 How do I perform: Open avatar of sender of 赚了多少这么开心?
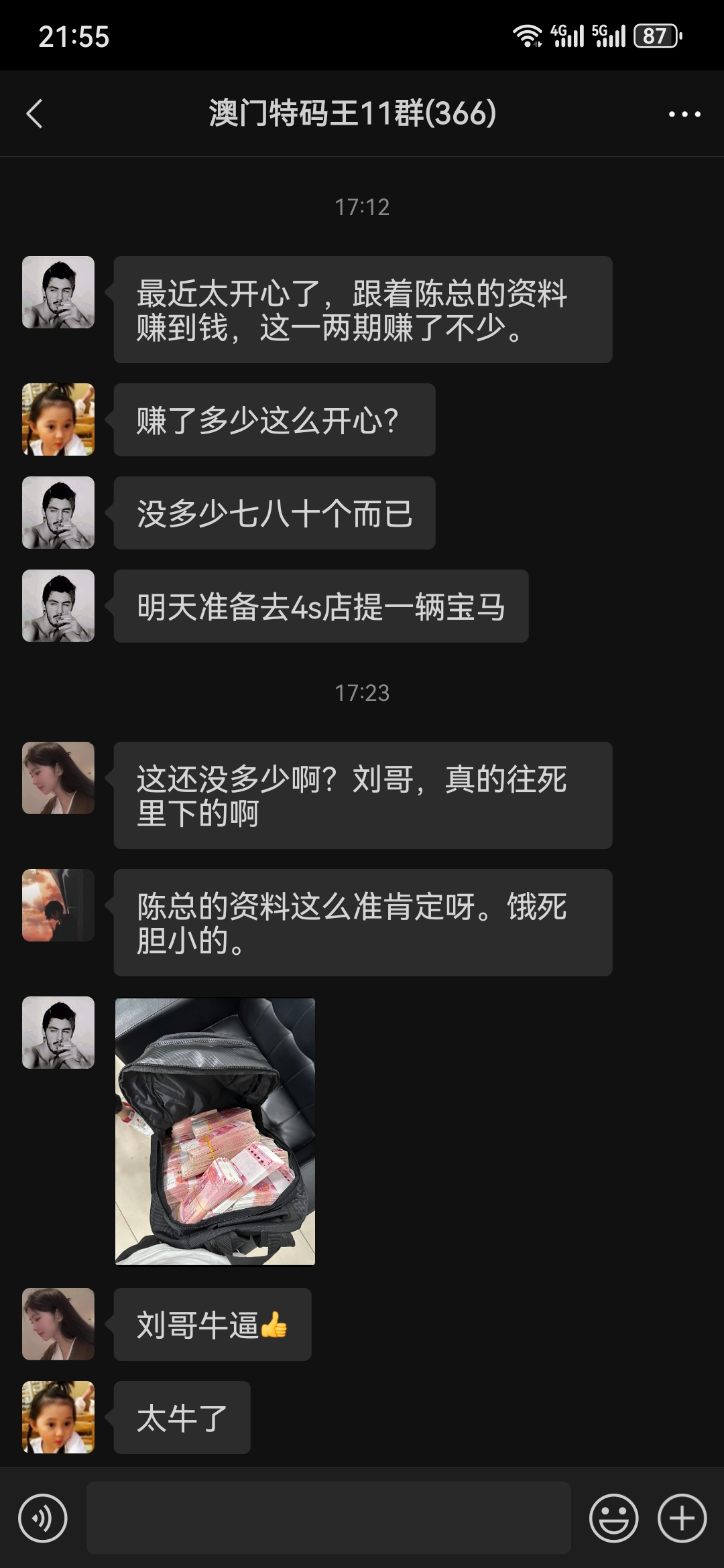pyautogui.click(x=58, y=419)
